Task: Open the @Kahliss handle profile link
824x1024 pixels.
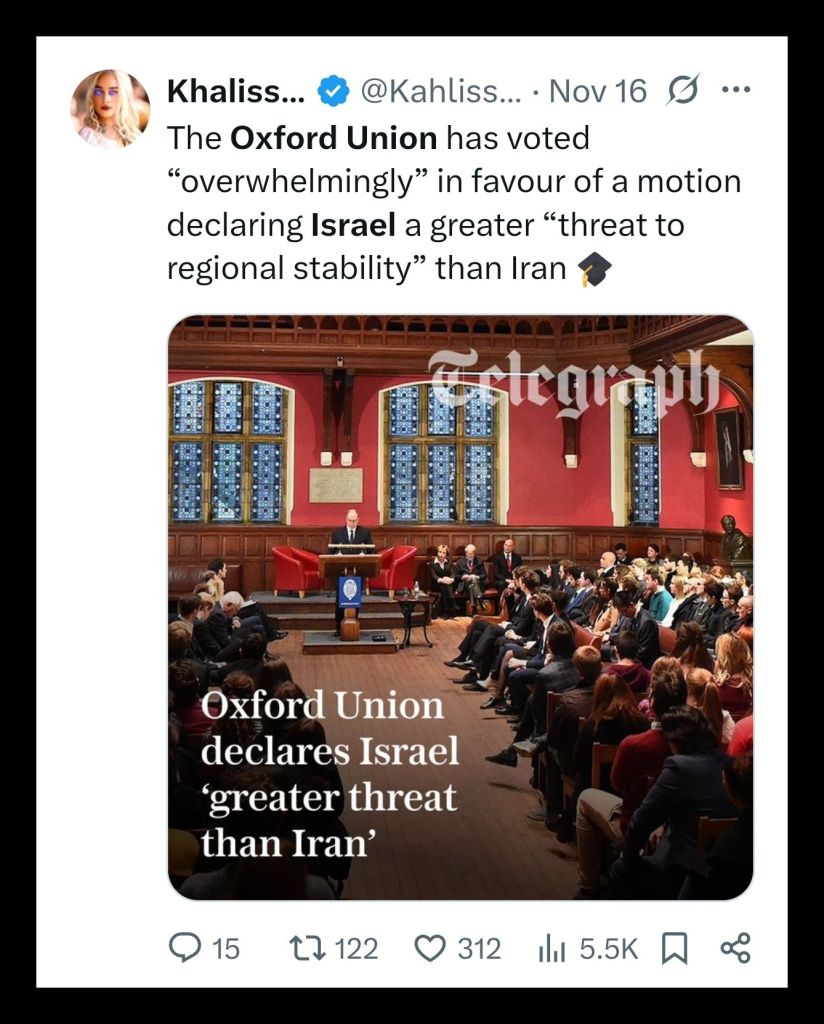Action: click(440, 91)
